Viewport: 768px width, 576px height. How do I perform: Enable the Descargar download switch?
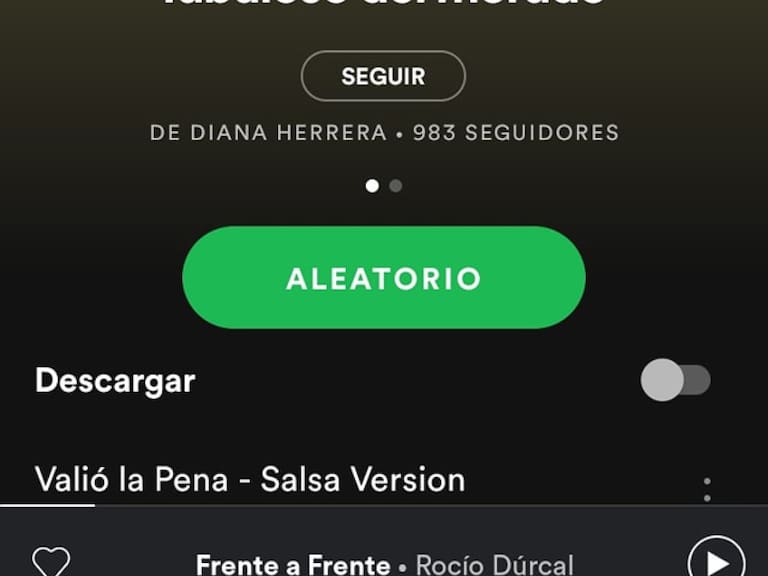(675, 380)
